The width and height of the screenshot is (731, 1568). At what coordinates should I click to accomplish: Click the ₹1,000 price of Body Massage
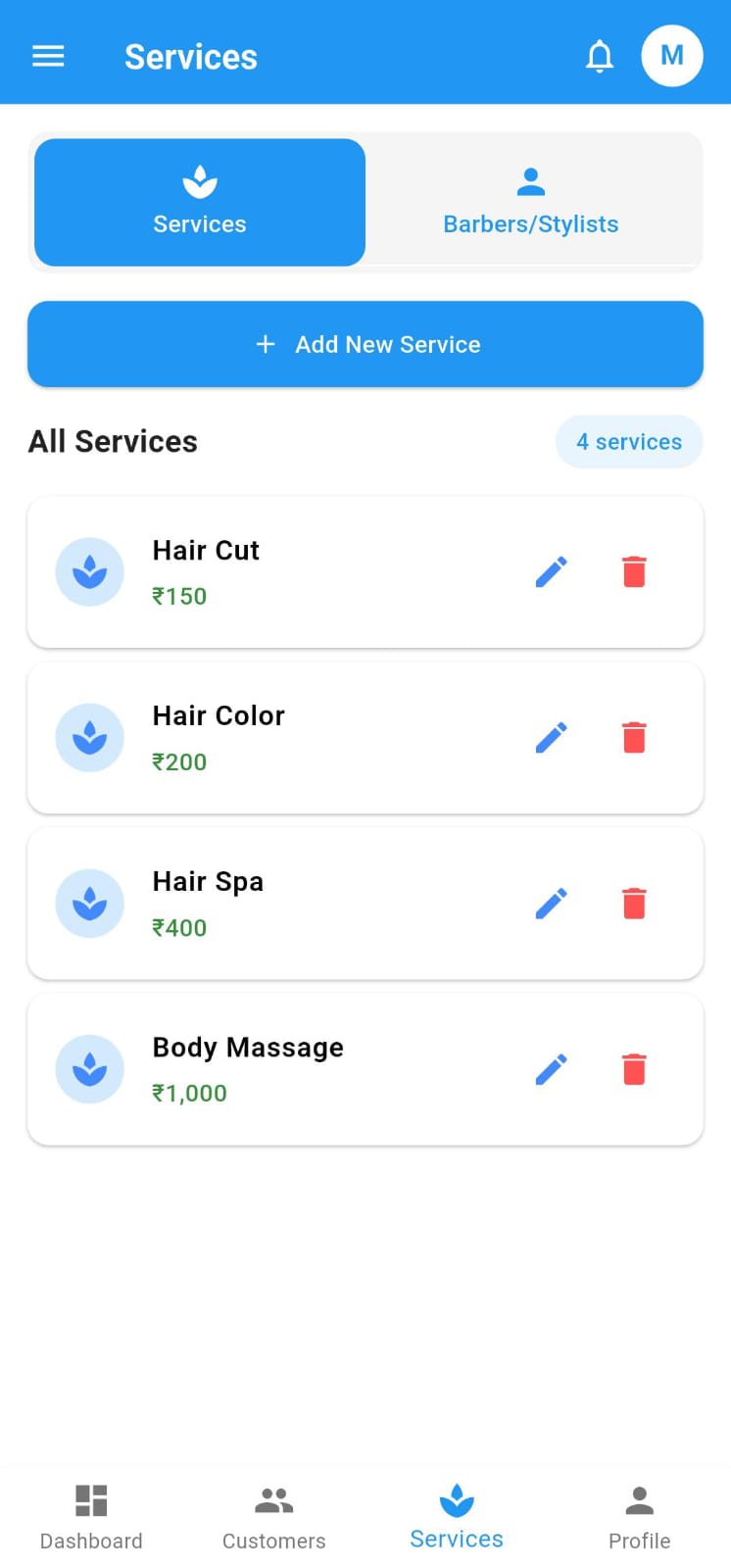(189, 1093)
